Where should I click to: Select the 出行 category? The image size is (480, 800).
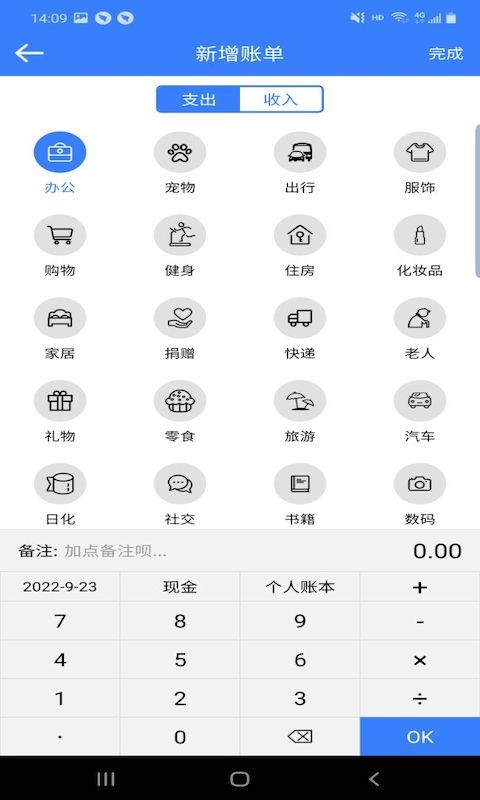point(300,163)
